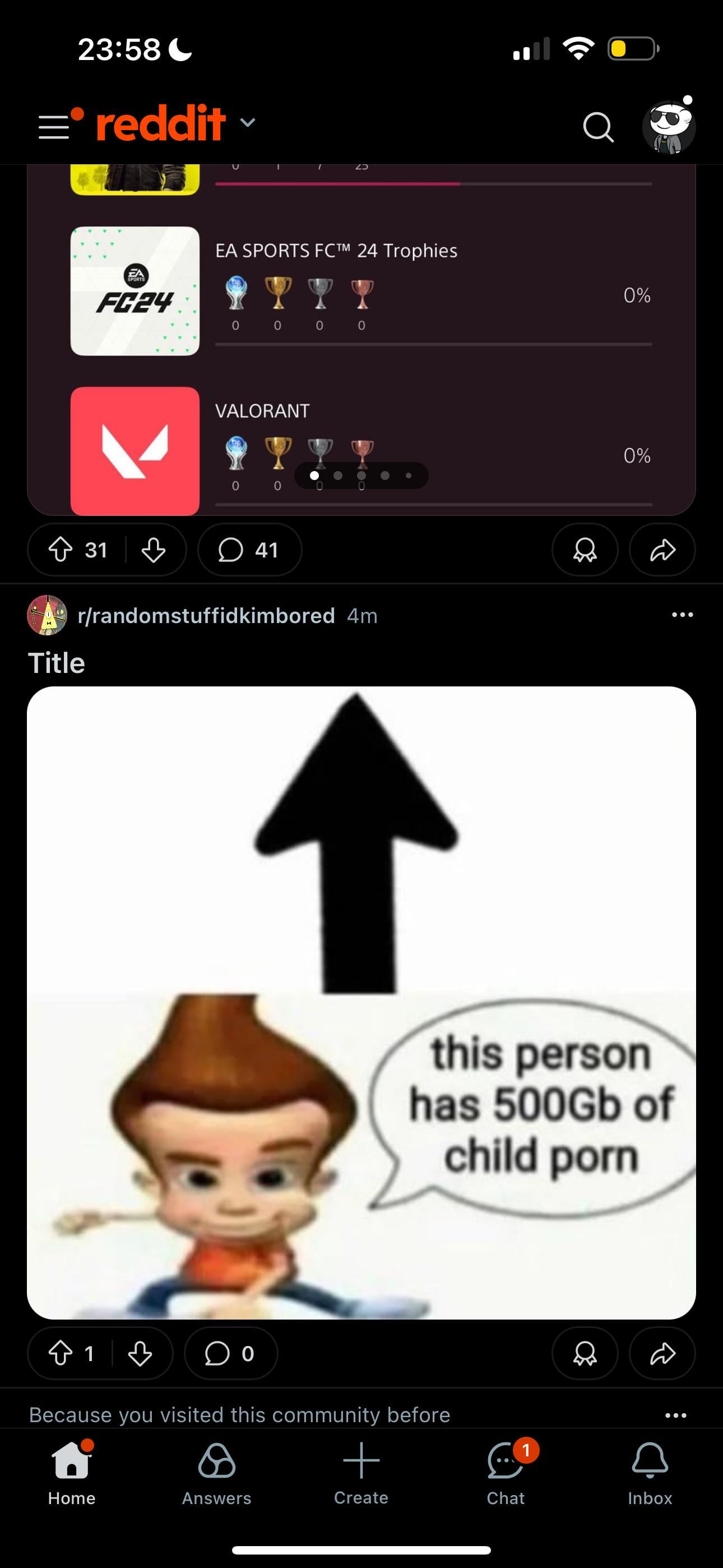Open the hamburger drawer menu
The height and width of the screenshot is (1568, 723).
(x=55, y=126)
